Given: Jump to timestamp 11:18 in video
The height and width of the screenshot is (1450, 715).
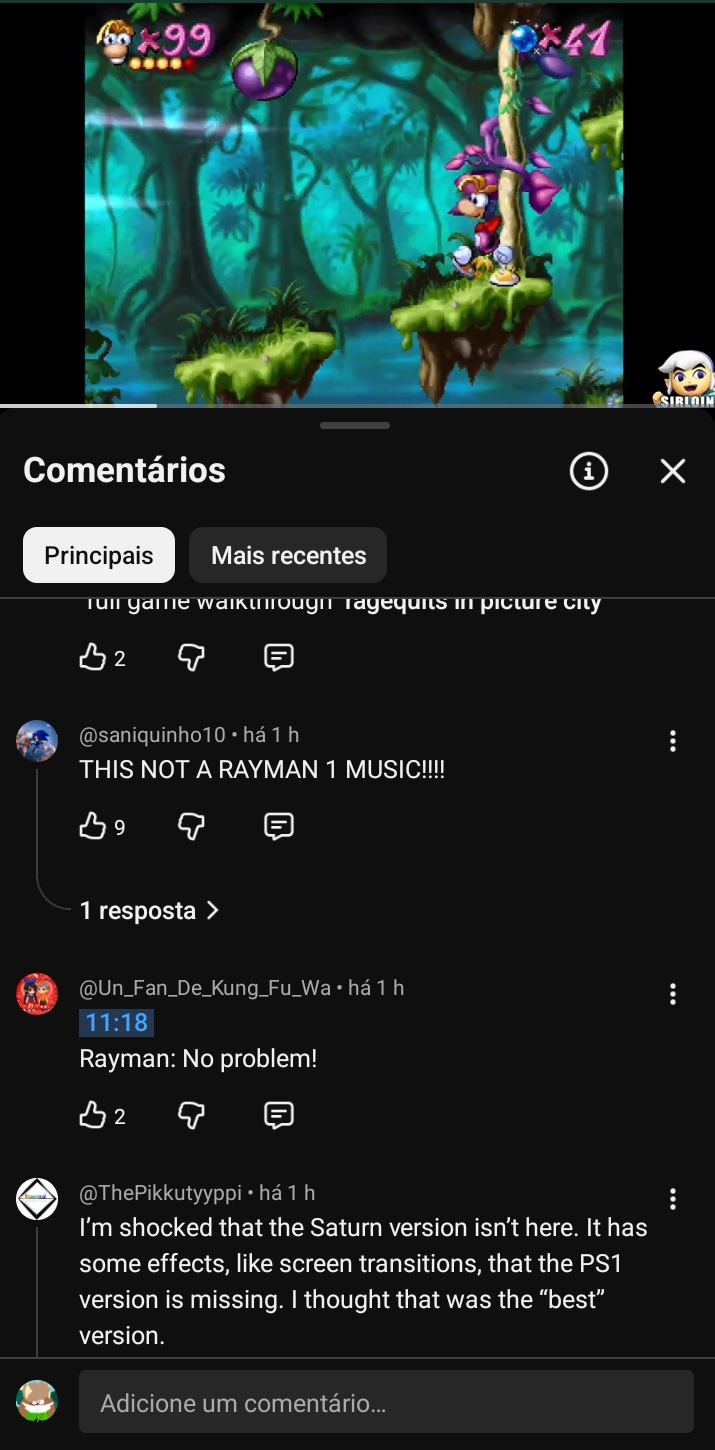Looking at the screenshot, I should tap(117, 1022).
